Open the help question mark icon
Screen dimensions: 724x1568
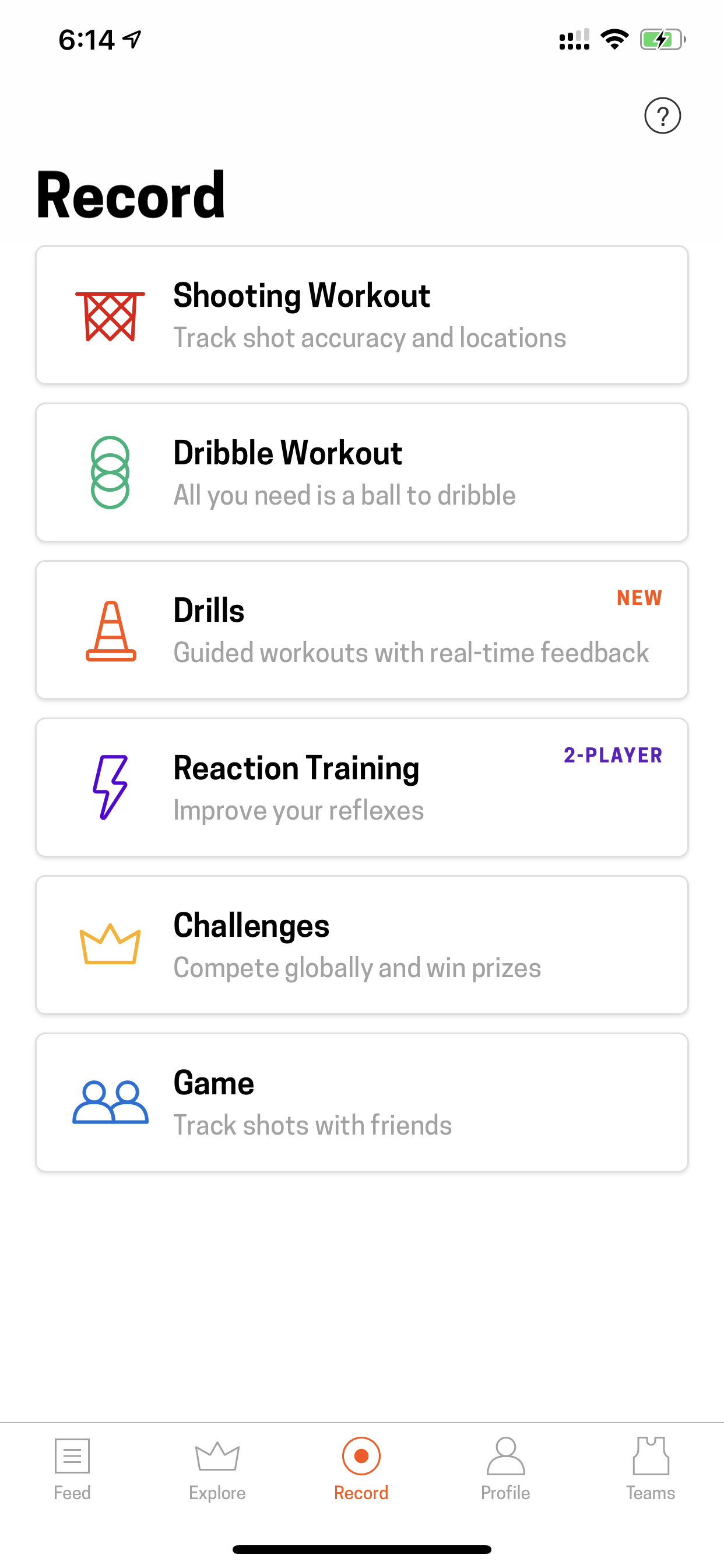(x=663, y=116)
